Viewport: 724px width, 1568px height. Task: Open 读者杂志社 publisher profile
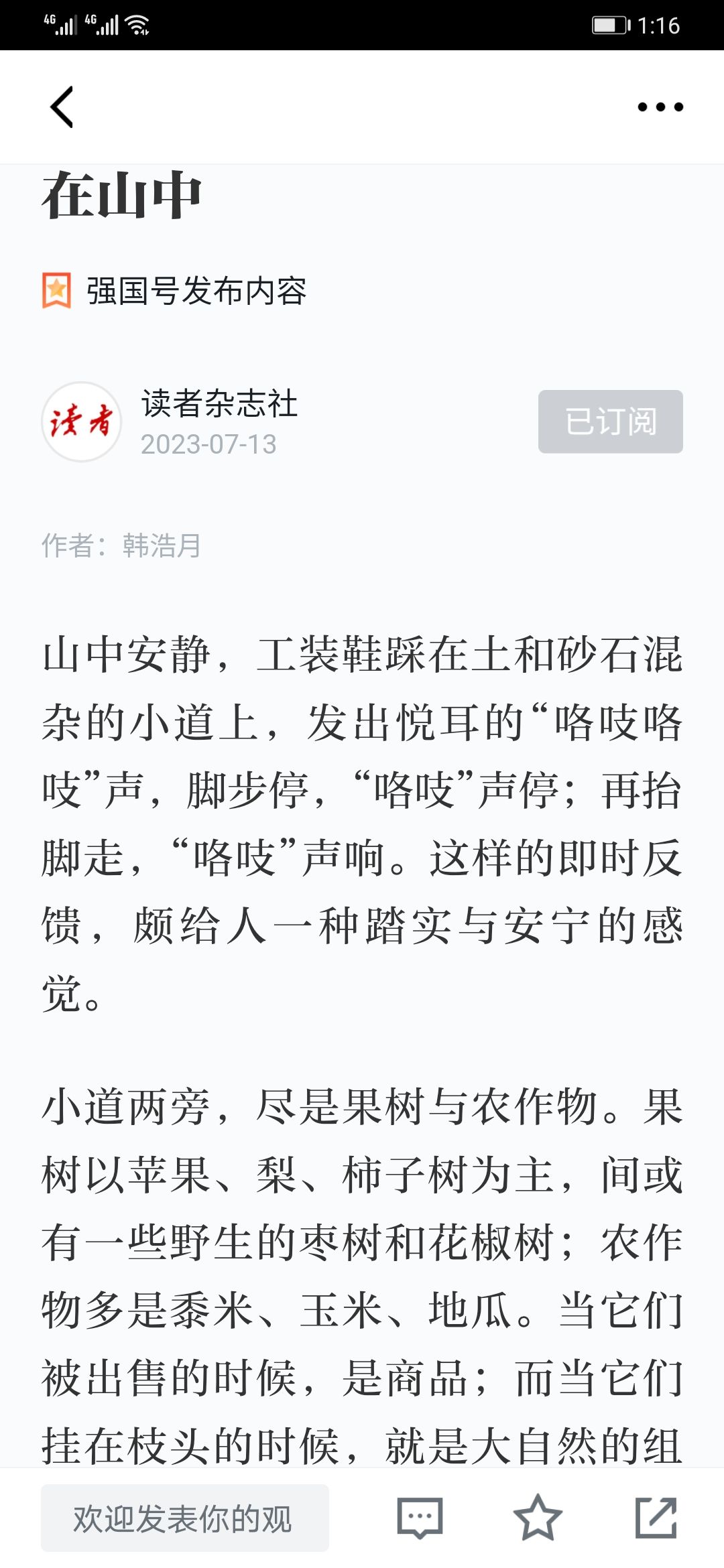click(x=219, y=404)
